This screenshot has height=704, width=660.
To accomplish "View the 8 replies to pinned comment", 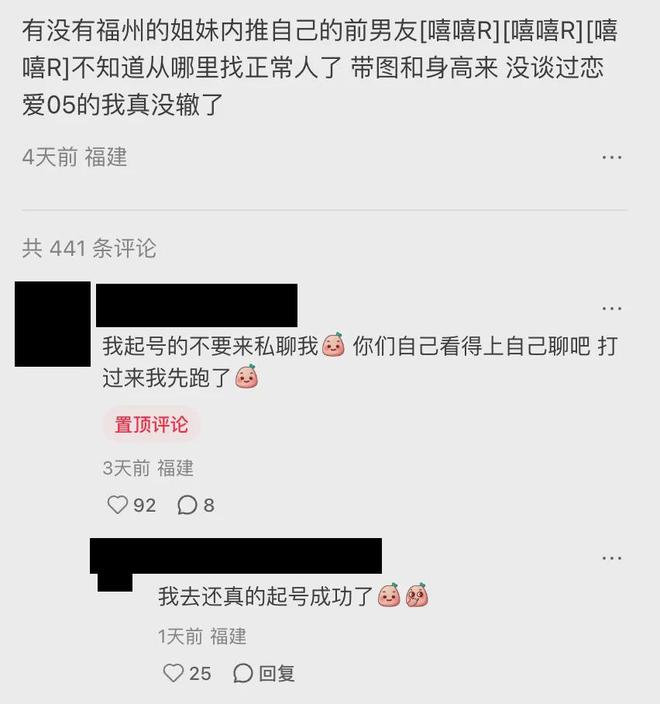I will 187,505.
